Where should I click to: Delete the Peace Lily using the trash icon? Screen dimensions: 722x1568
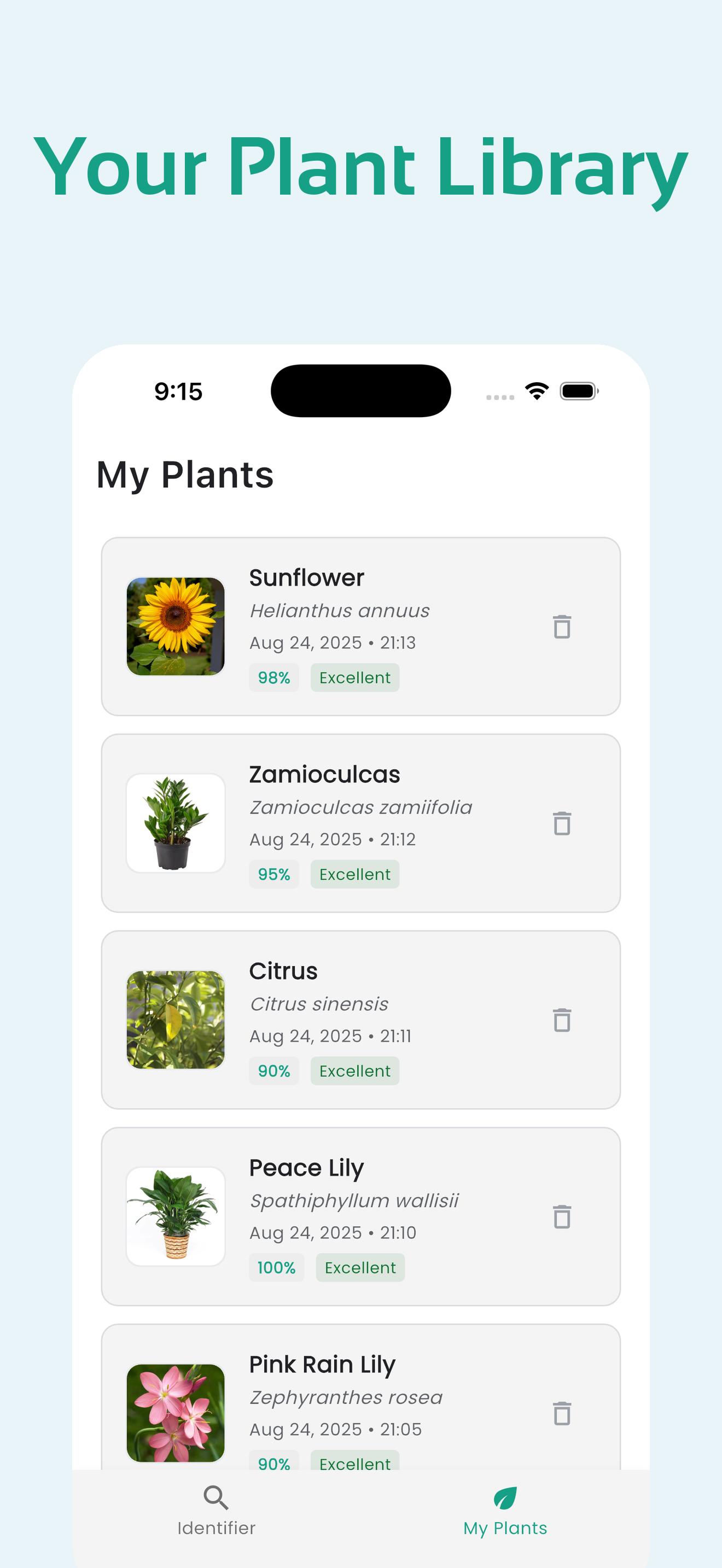pyautogui.click(x=561, y=1219)
